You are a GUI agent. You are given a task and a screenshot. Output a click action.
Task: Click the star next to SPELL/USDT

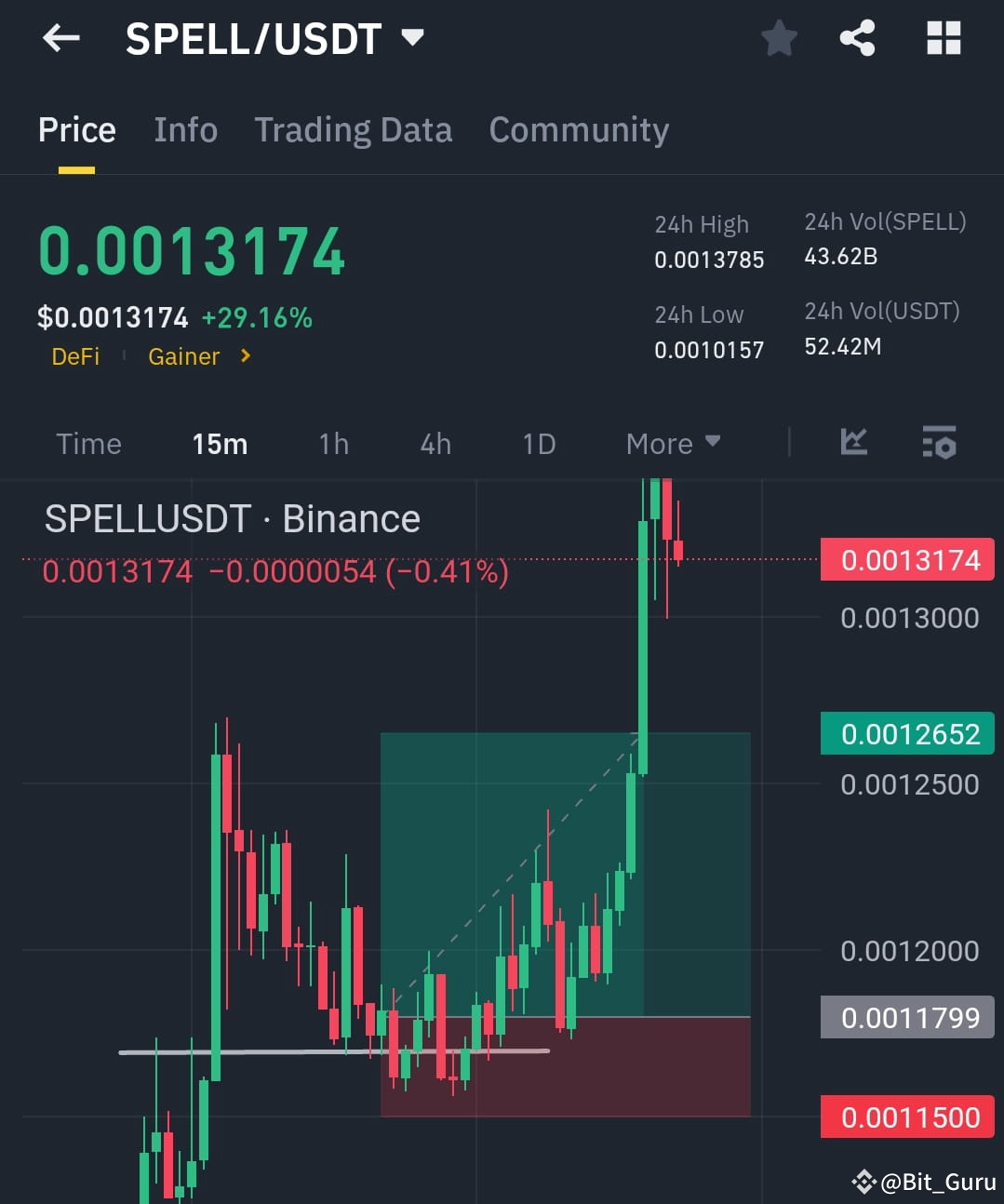(779, 38)
